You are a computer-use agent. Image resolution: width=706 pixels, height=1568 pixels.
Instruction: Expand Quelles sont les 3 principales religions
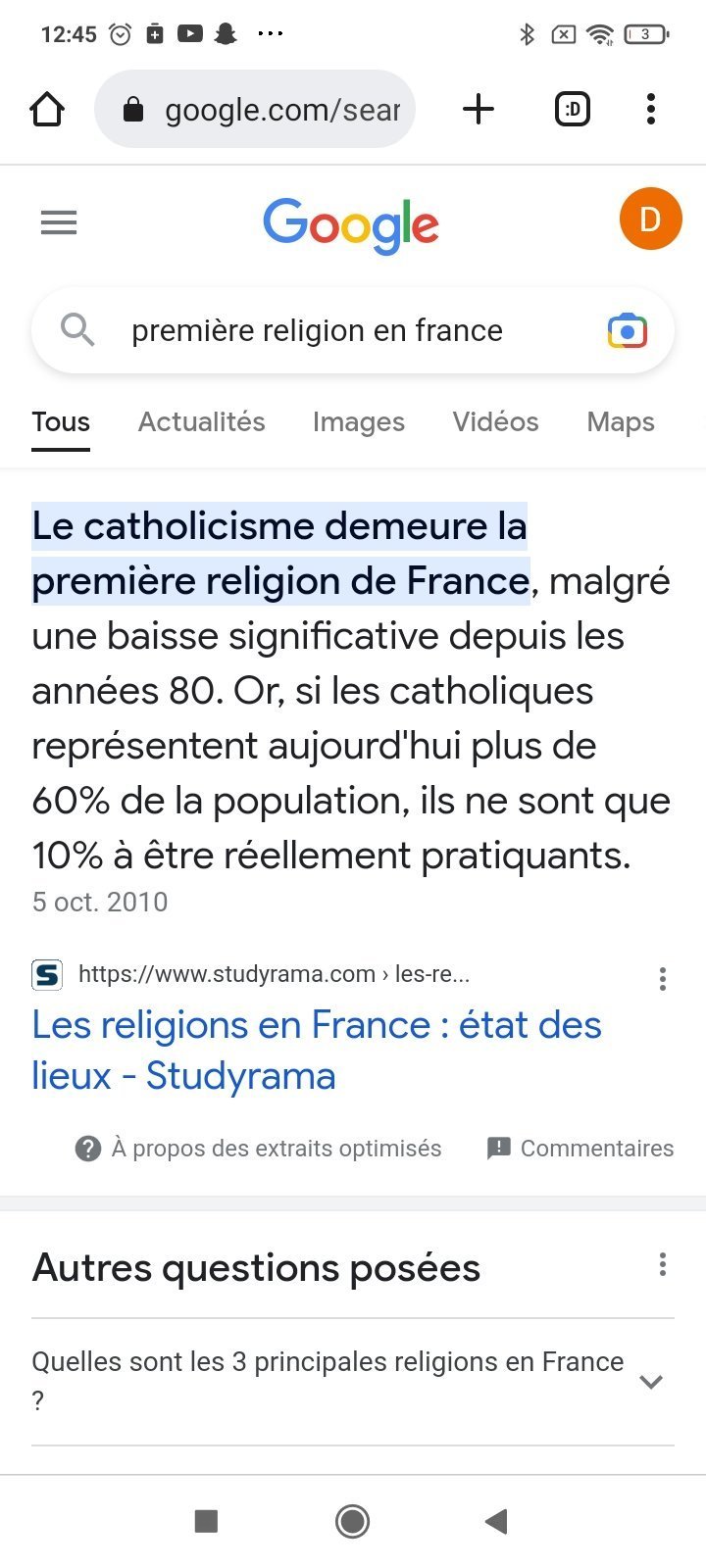coord(353,1381)
